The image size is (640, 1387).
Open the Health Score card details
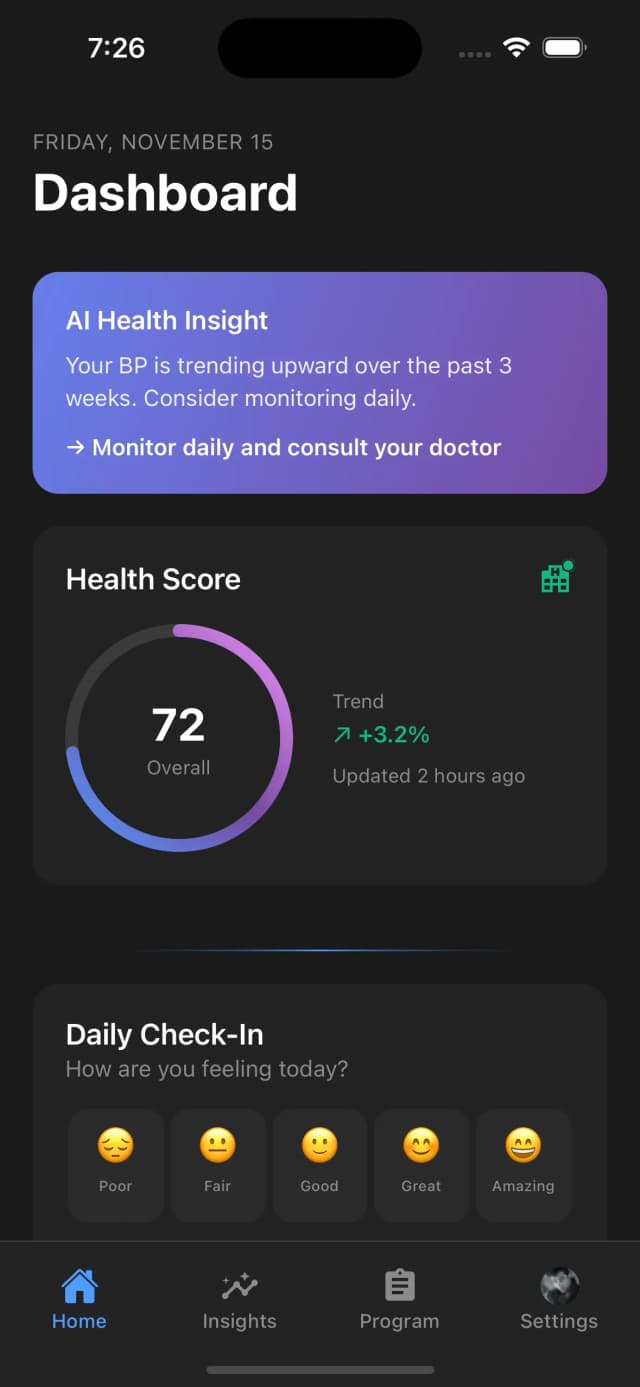point(430,820)
